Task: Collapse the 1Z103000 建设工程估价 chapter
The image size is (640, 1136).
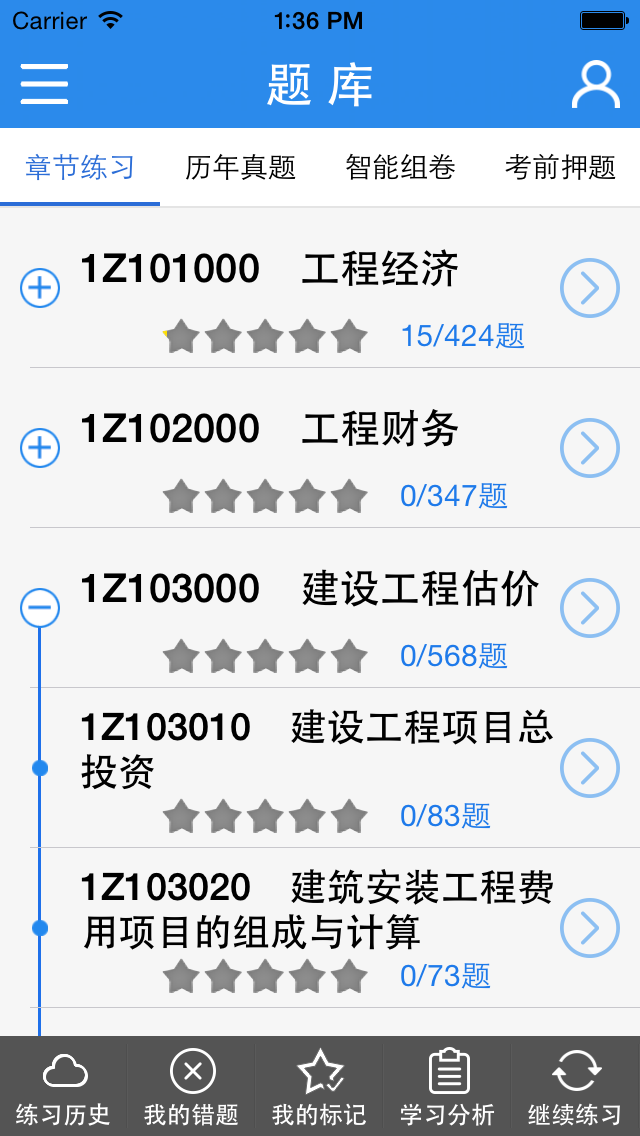Action: (x=40, y=609)
